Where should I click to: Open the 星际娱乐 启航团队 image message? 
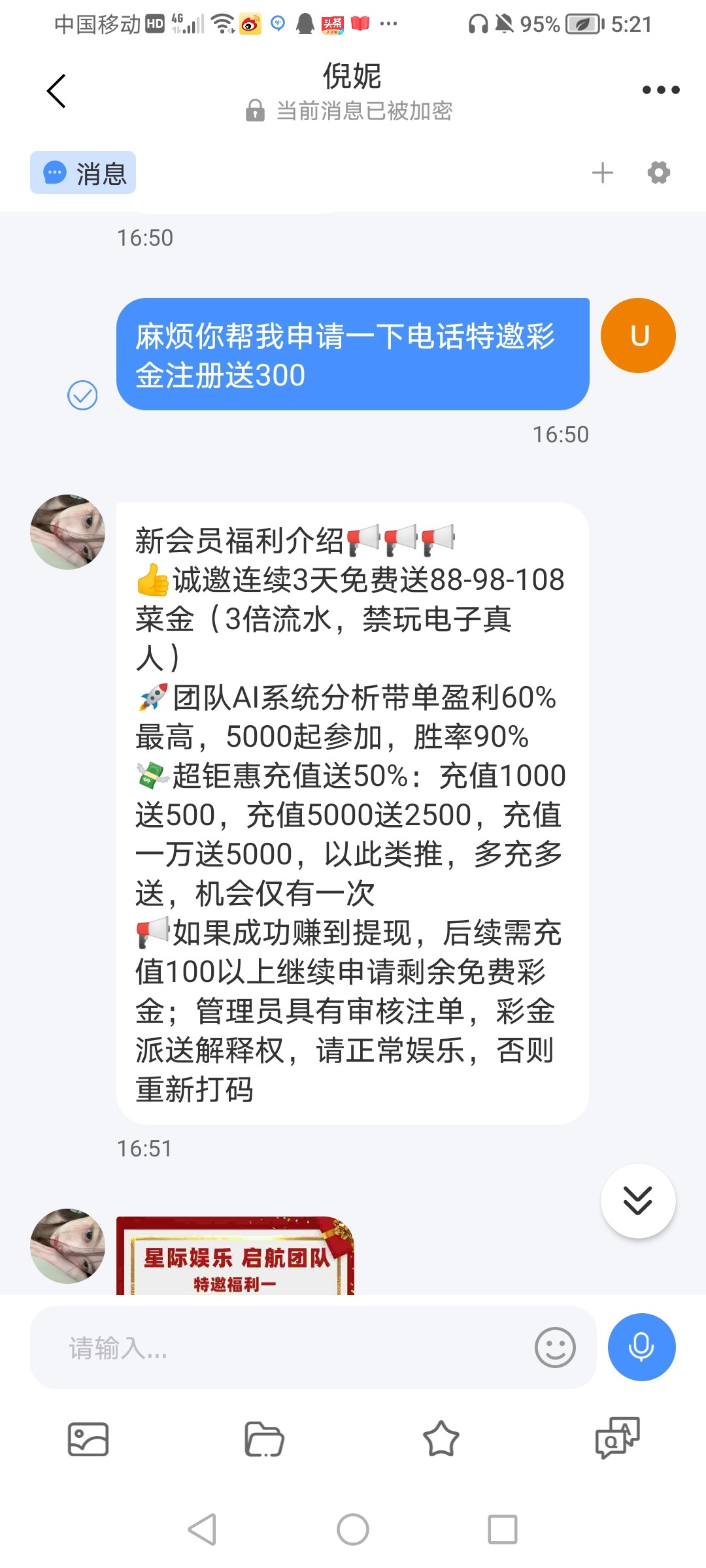click(235, 1256)
